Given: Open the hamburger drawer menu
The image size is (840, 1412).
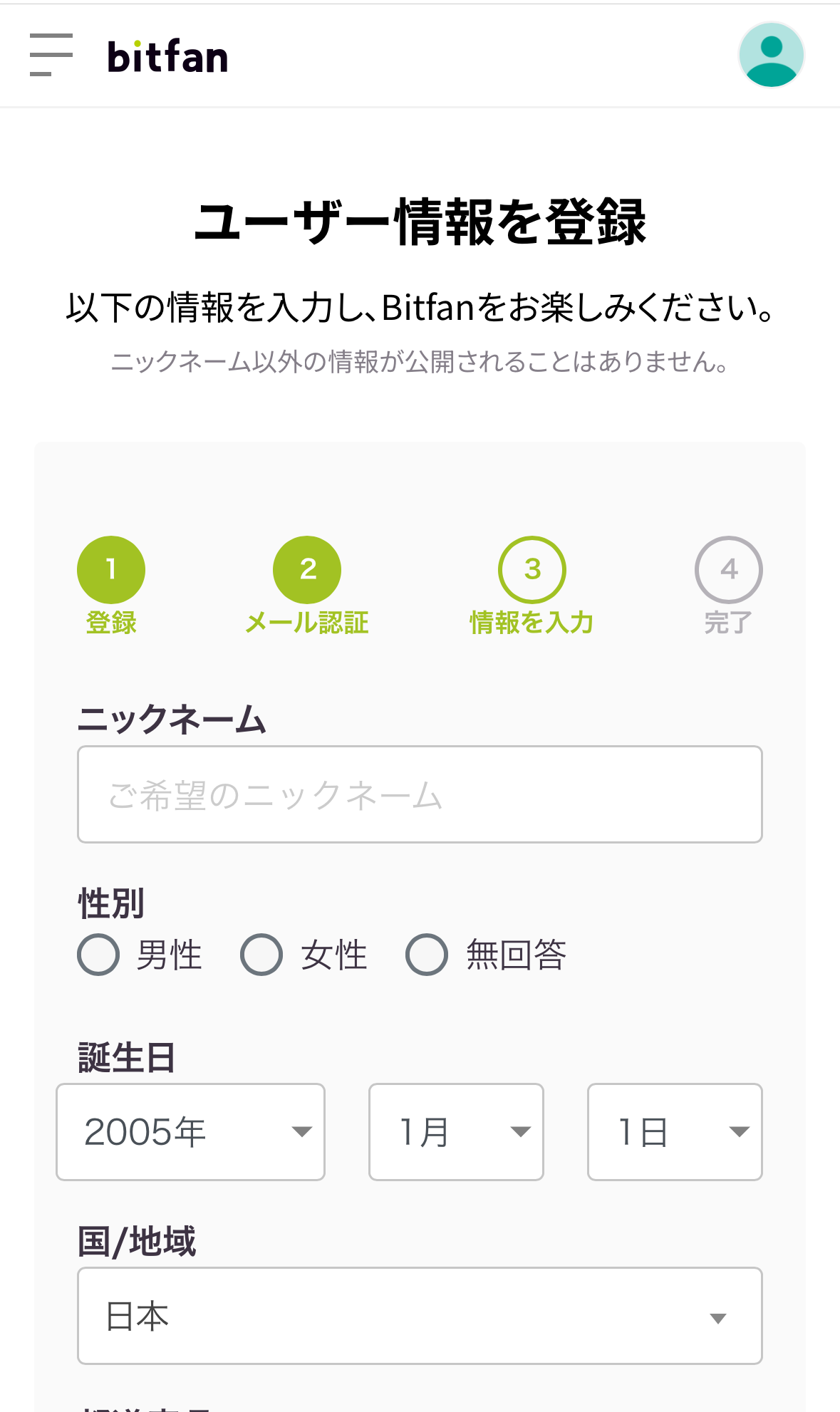Looking at the screenshot, I should coord(51,55).
